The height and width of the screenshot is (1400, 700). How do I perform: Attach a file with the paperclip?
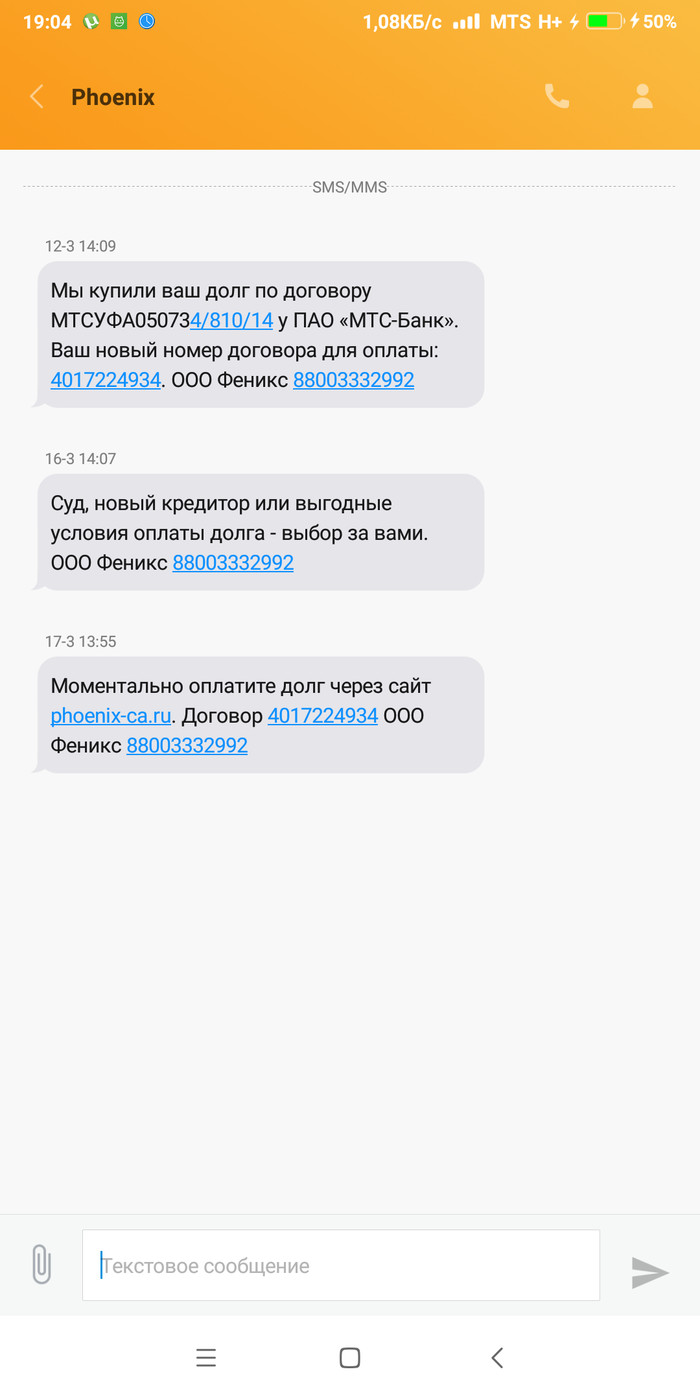tap(41, 1265)
